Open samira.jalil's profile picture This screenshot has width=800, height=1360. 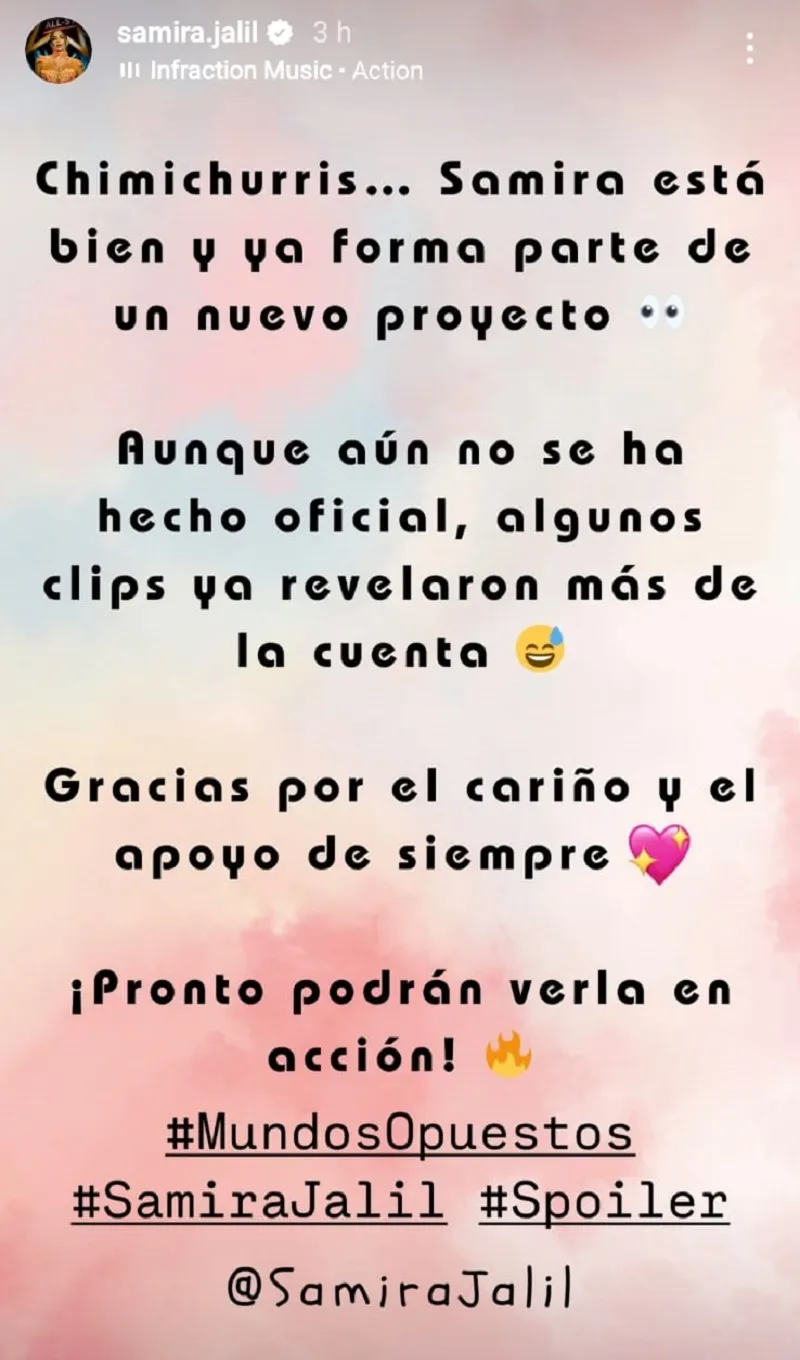tap(58, 50)
